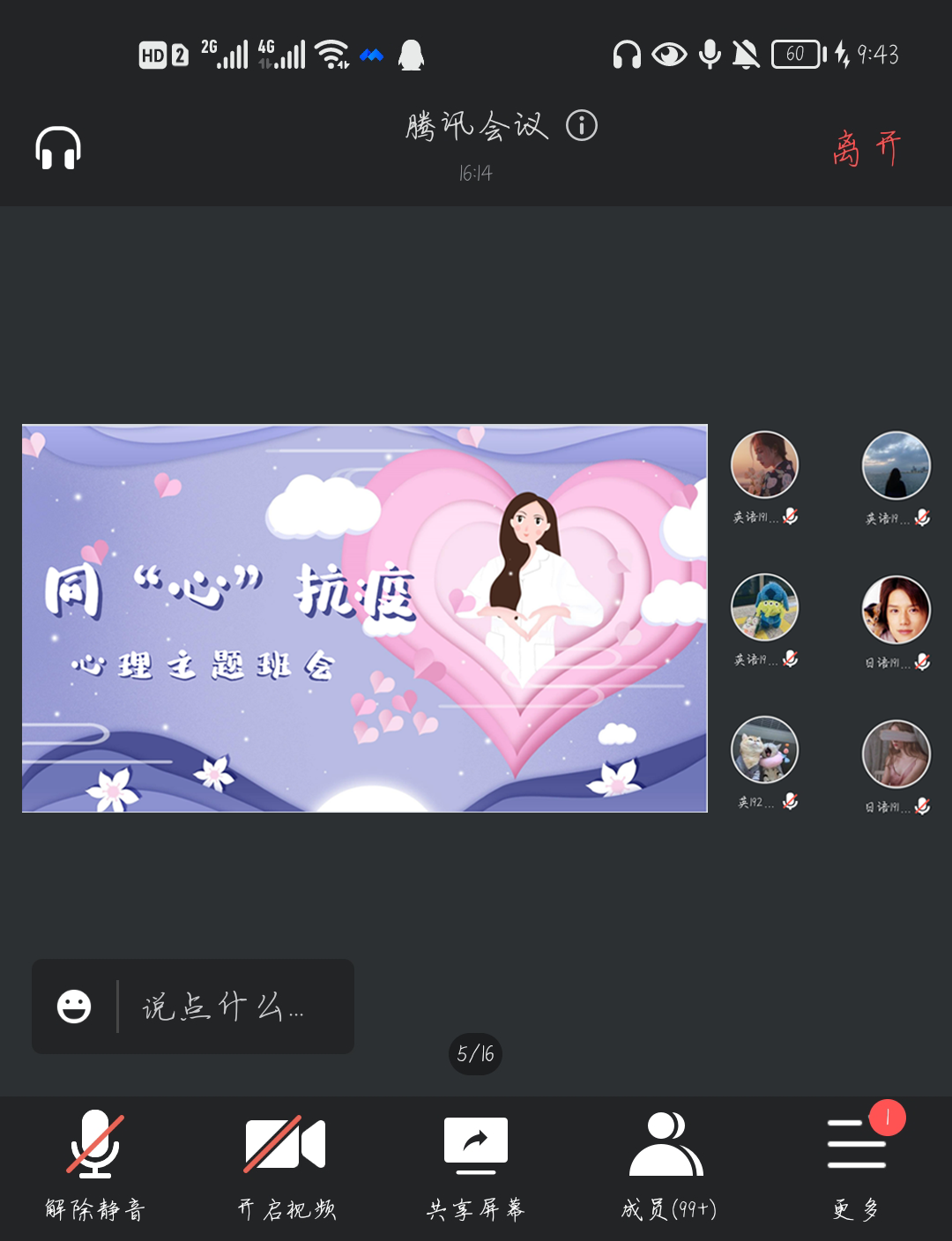Tap the 5/16 page indicator
Viewport: 952px width, 1241px height.
pos(475,1054)
